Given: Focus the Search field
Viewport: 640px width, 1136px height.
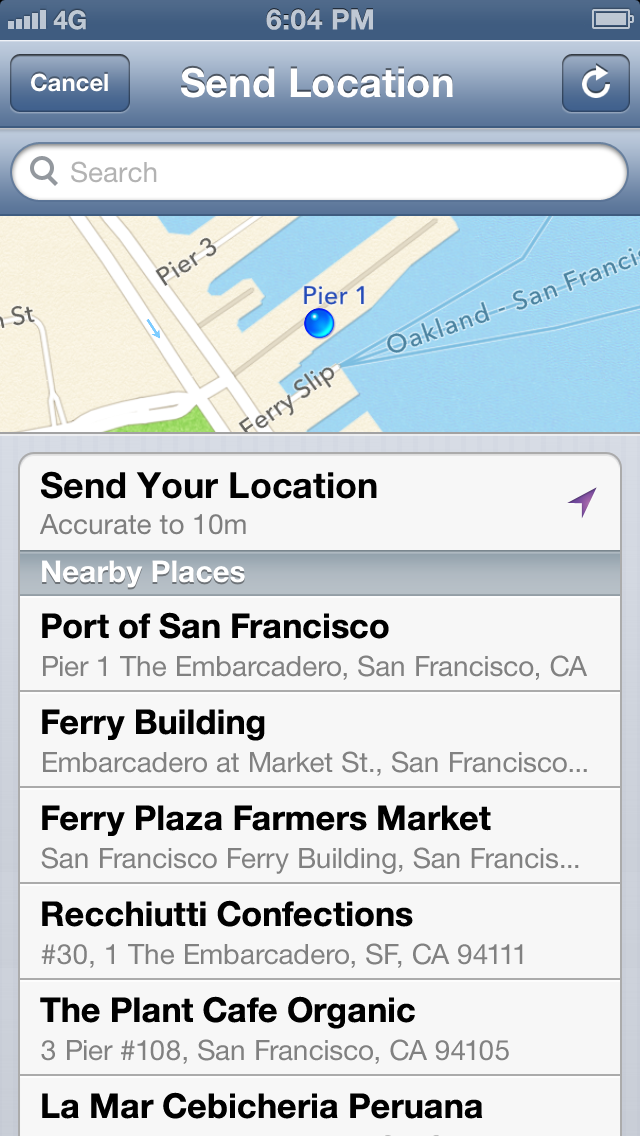Looking at the screenshot, I should point(320,172).
